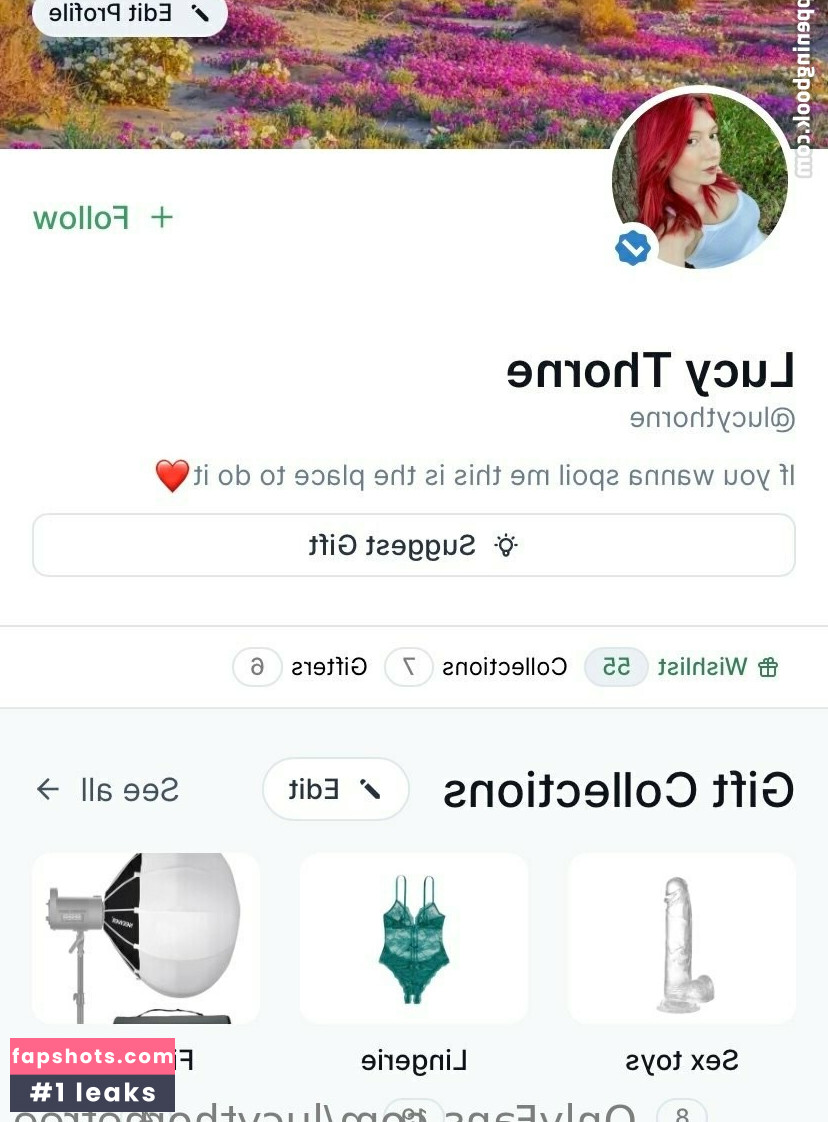828x1122 pixels.
Task: Open the Lingerie collection thumbnail
Action: [414, 938]
